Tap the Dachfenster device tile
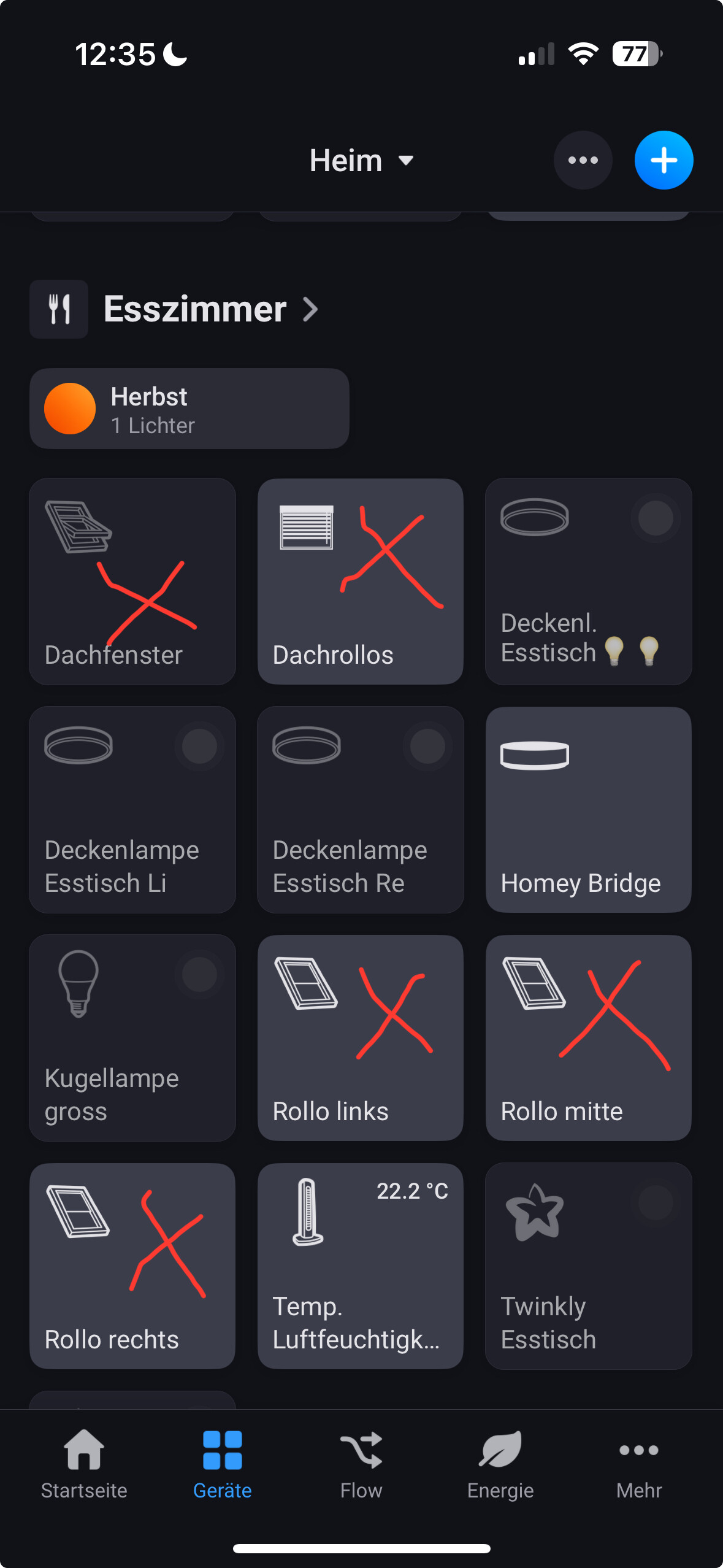Viewport: 723px width, 1568px height. click(x=132, y=582)
